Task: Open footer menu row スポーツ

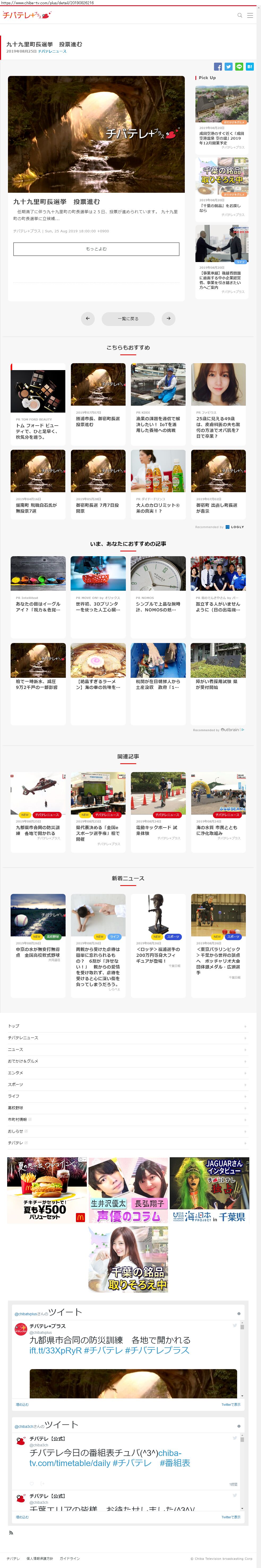Action: (128, 1085)
